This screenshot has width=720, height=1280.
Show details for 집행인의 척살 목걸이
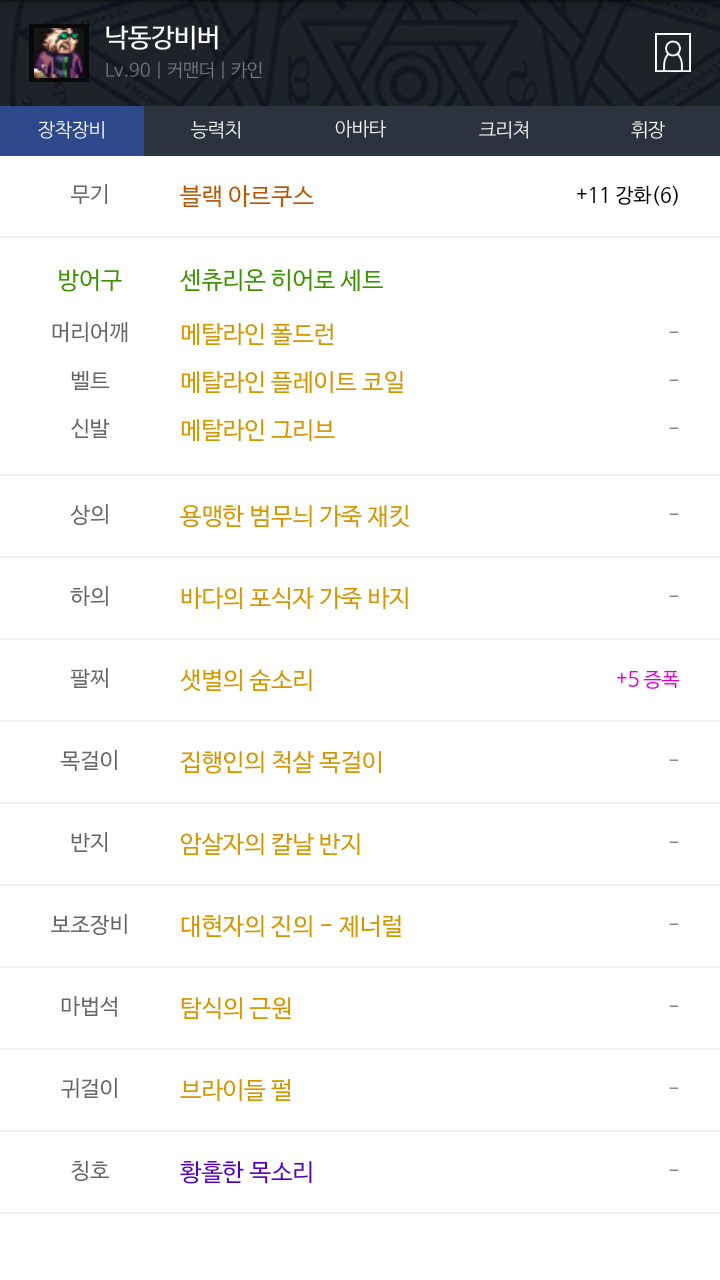(282, 762)
